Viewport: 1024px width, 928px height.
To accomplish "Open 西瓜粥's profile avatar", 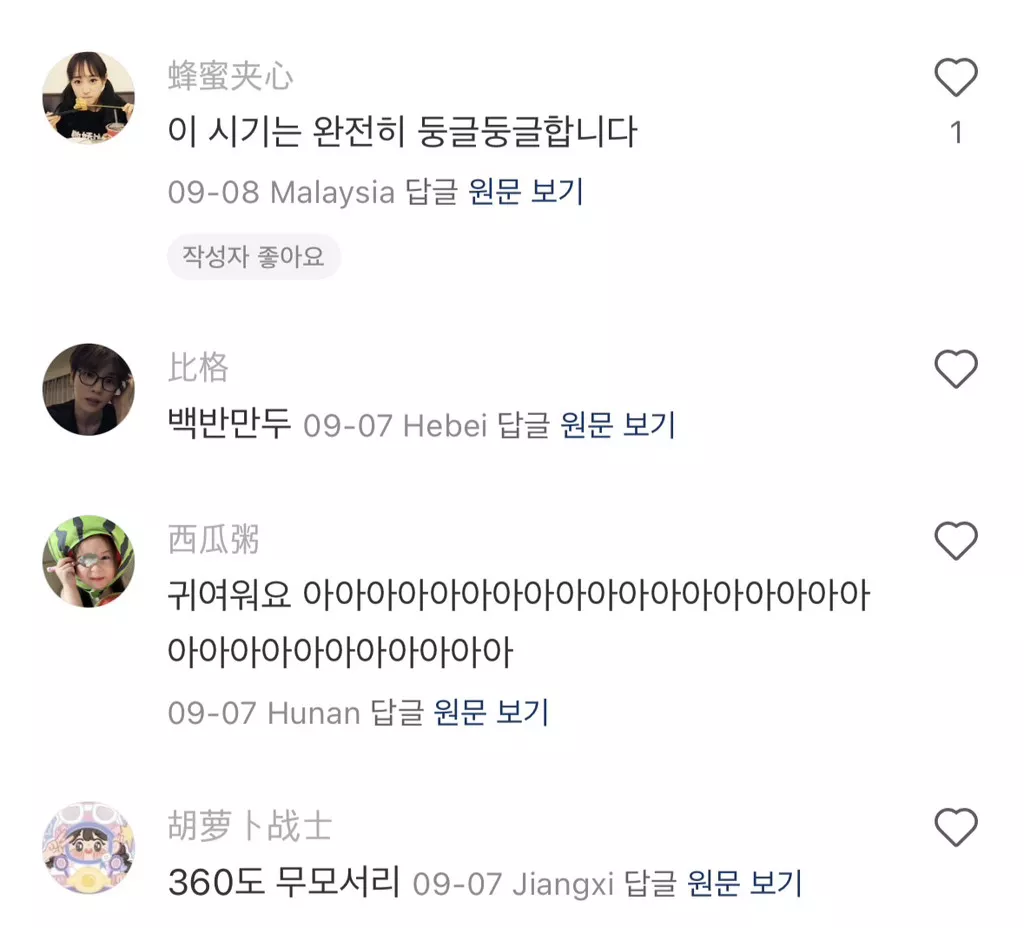I will click(x=88, y=561).
